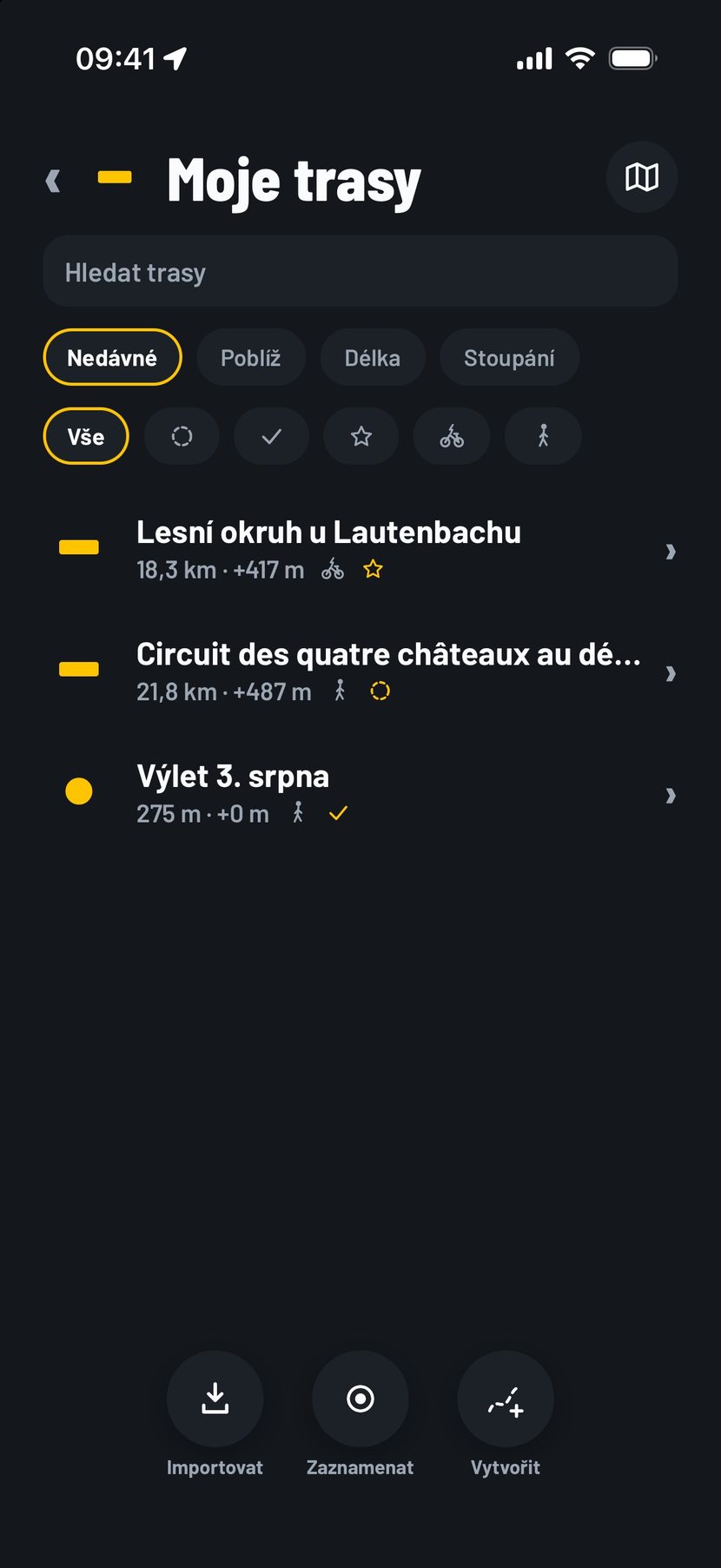This screenshot has width=721, height=1568.
Task: Sort routes by Poblíž
Action: 251,357
